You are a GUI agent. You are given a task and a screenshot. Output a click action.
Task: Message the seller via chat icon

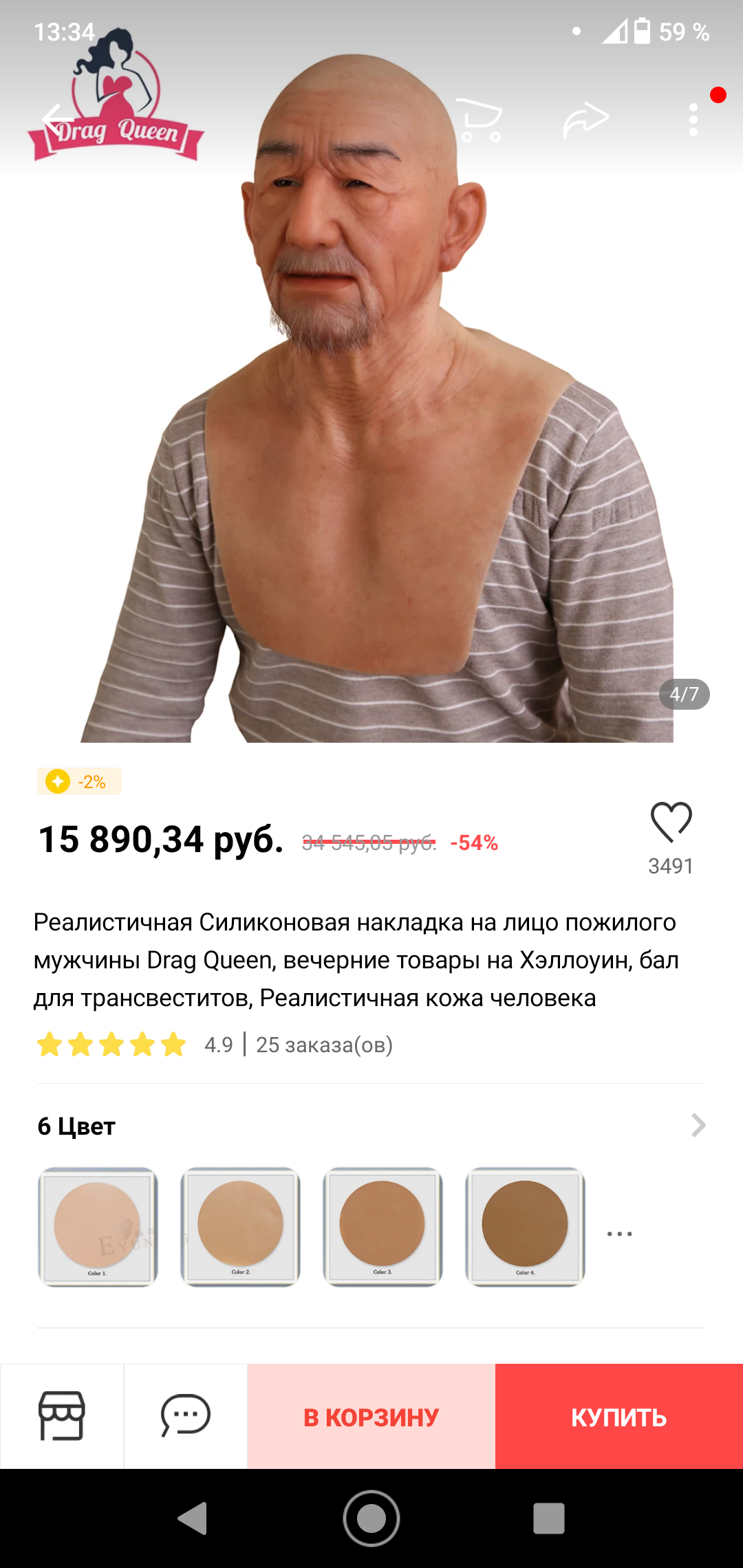pos(186,1416)
